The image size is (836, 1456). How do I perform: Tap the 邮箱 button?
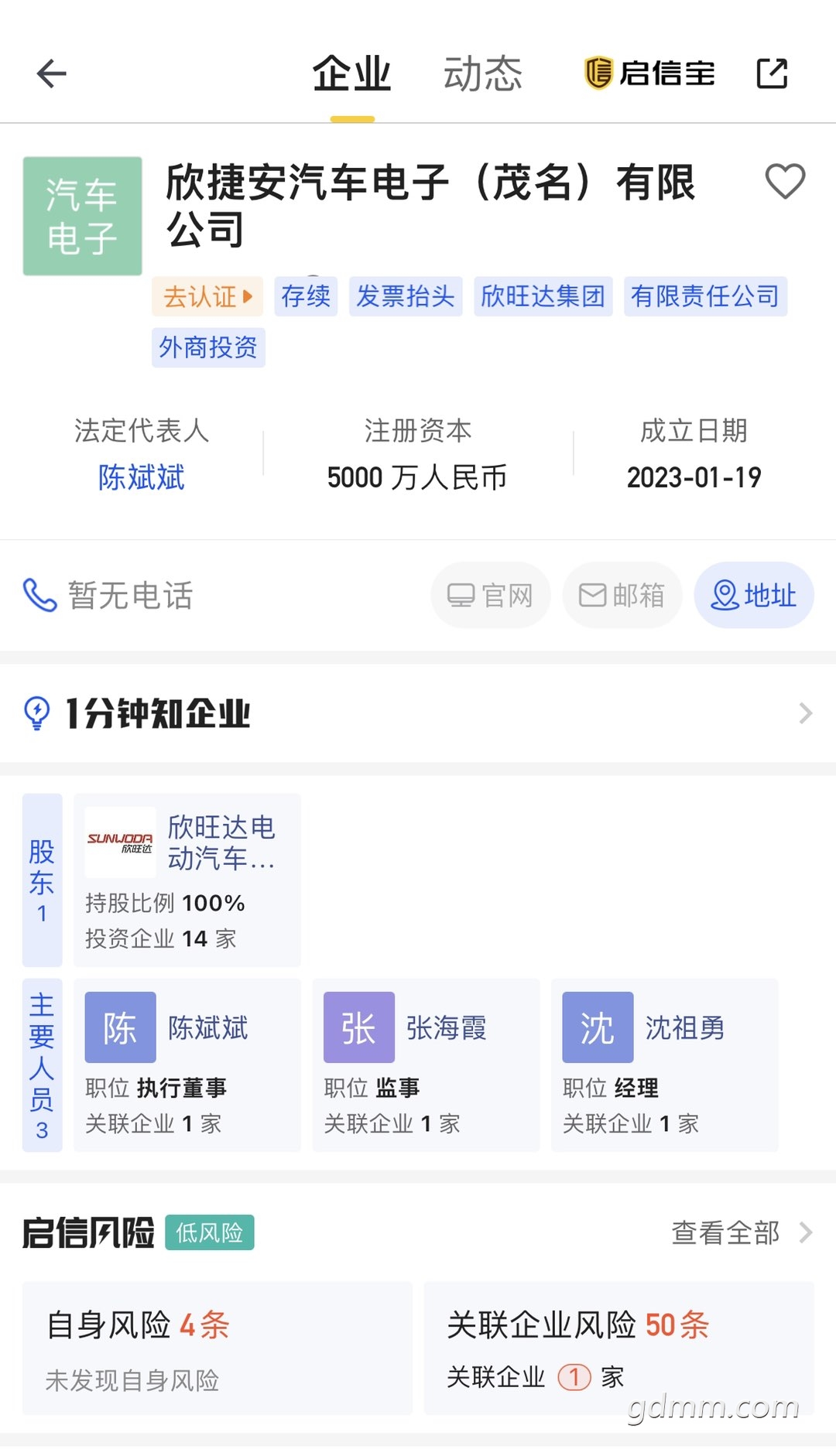pyautogui.click(x=622, y=595)
